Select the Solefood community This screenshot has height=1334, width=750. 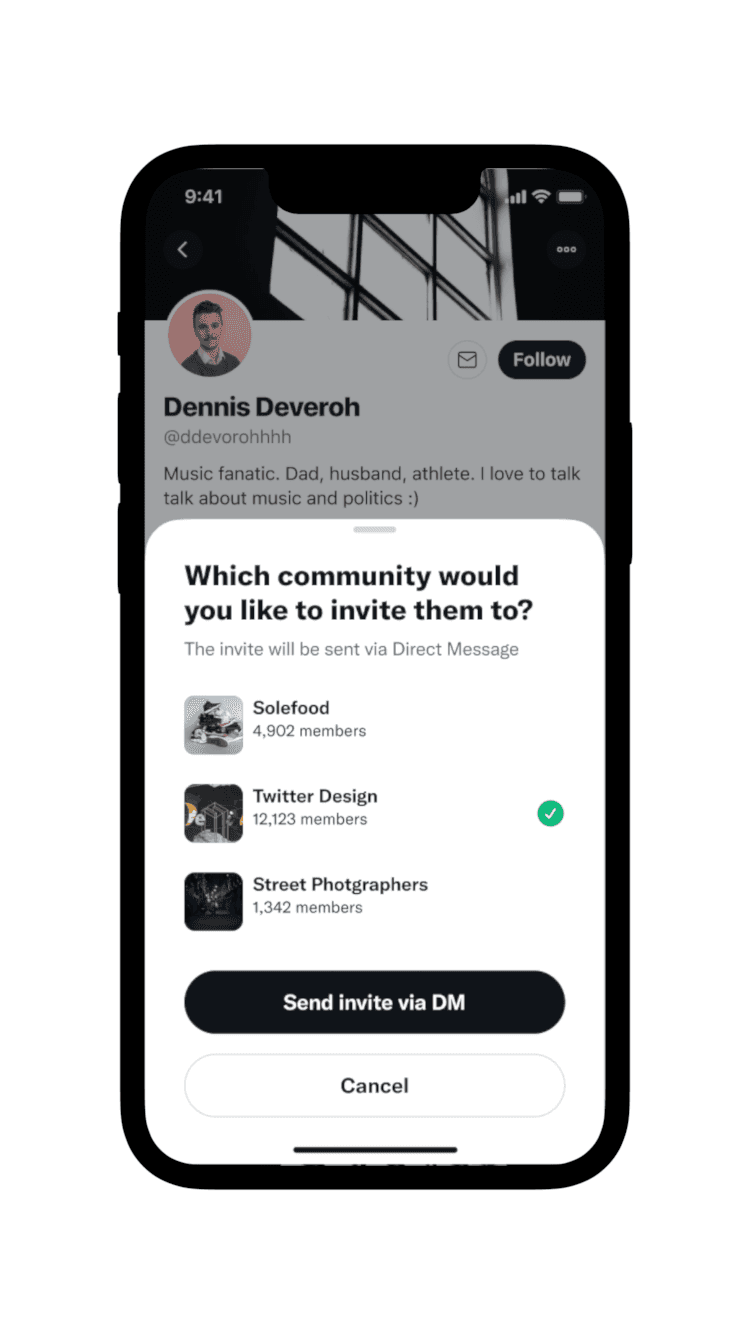374,724
